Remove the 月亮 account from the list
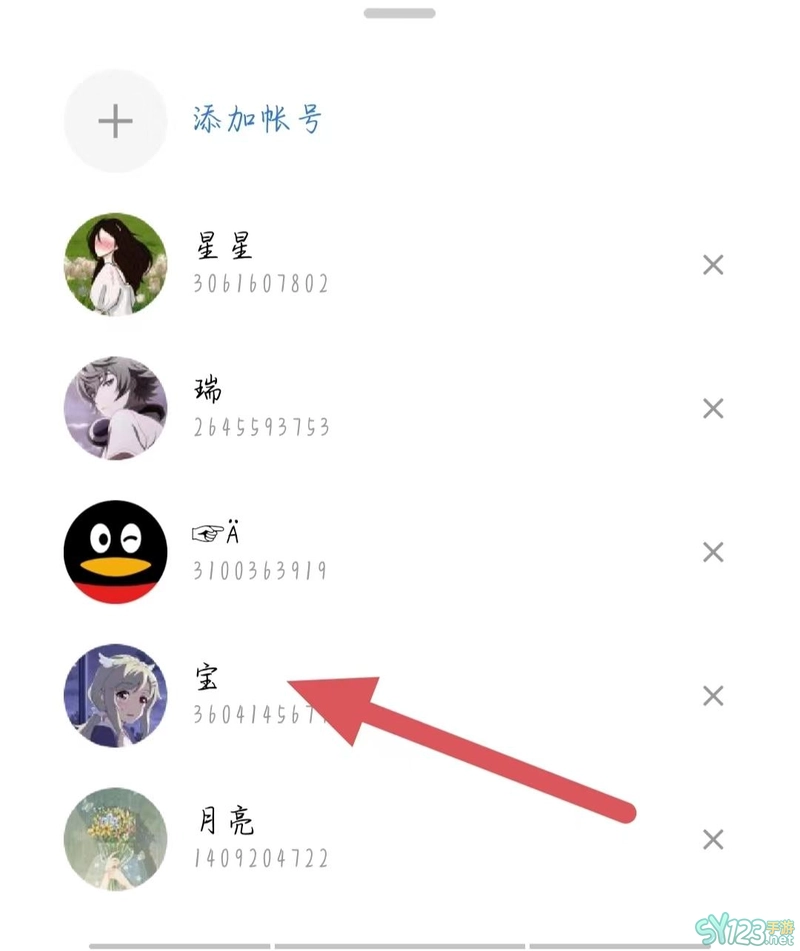The height and width of the screenshot is (951, 800). click(712, 839)
